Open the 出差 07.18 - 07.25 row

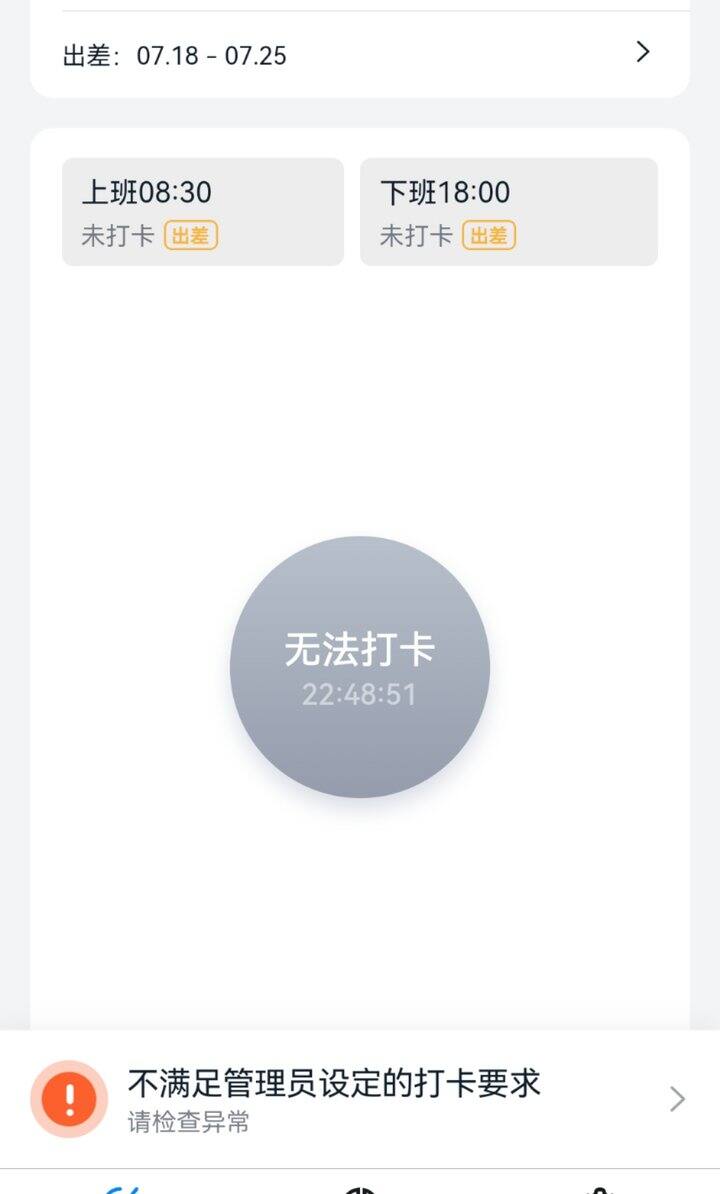click(359, 55)
